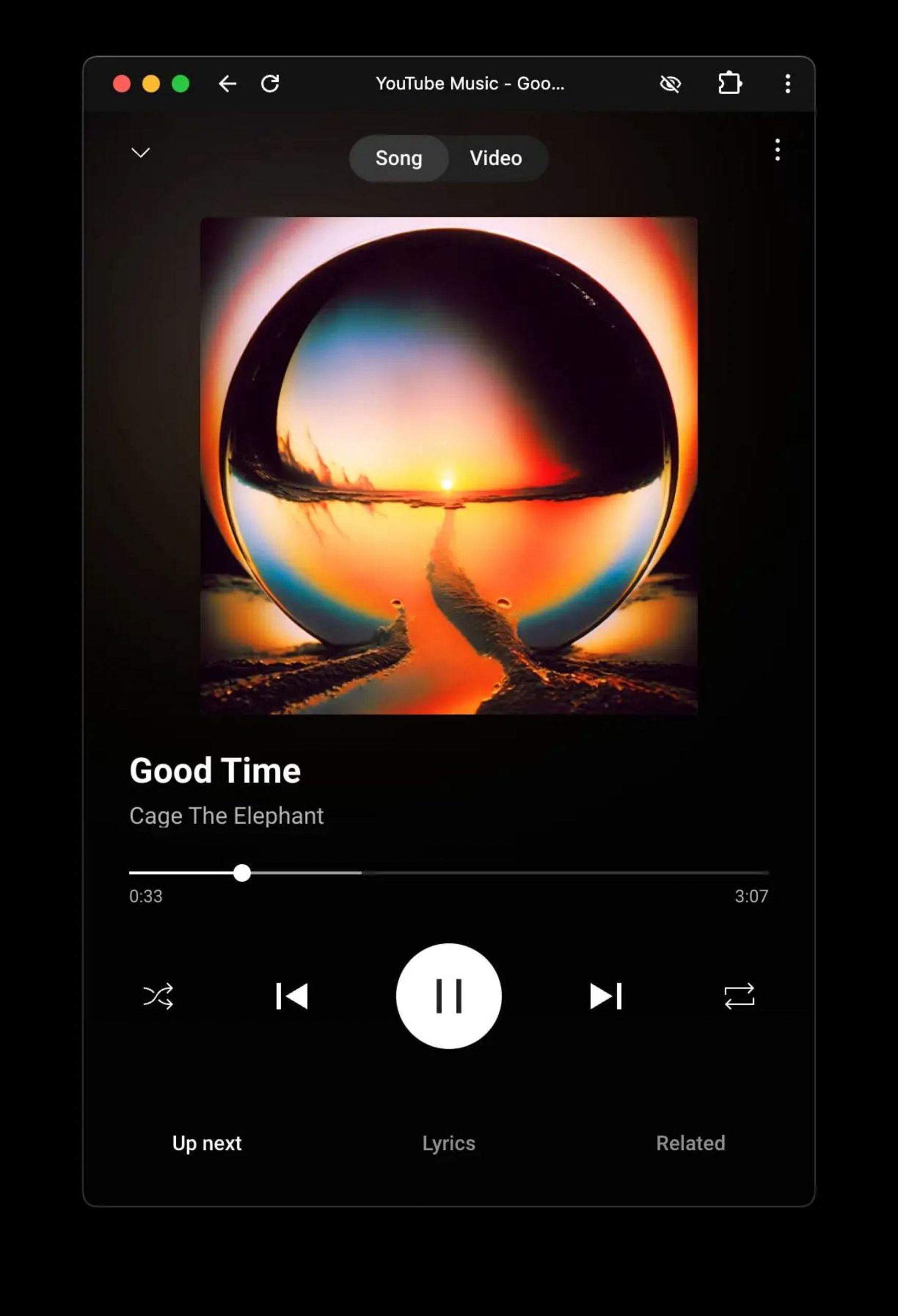Reload the YouTube Music page
This screenshot has height=1316, width=898.
tap(270, 84)
